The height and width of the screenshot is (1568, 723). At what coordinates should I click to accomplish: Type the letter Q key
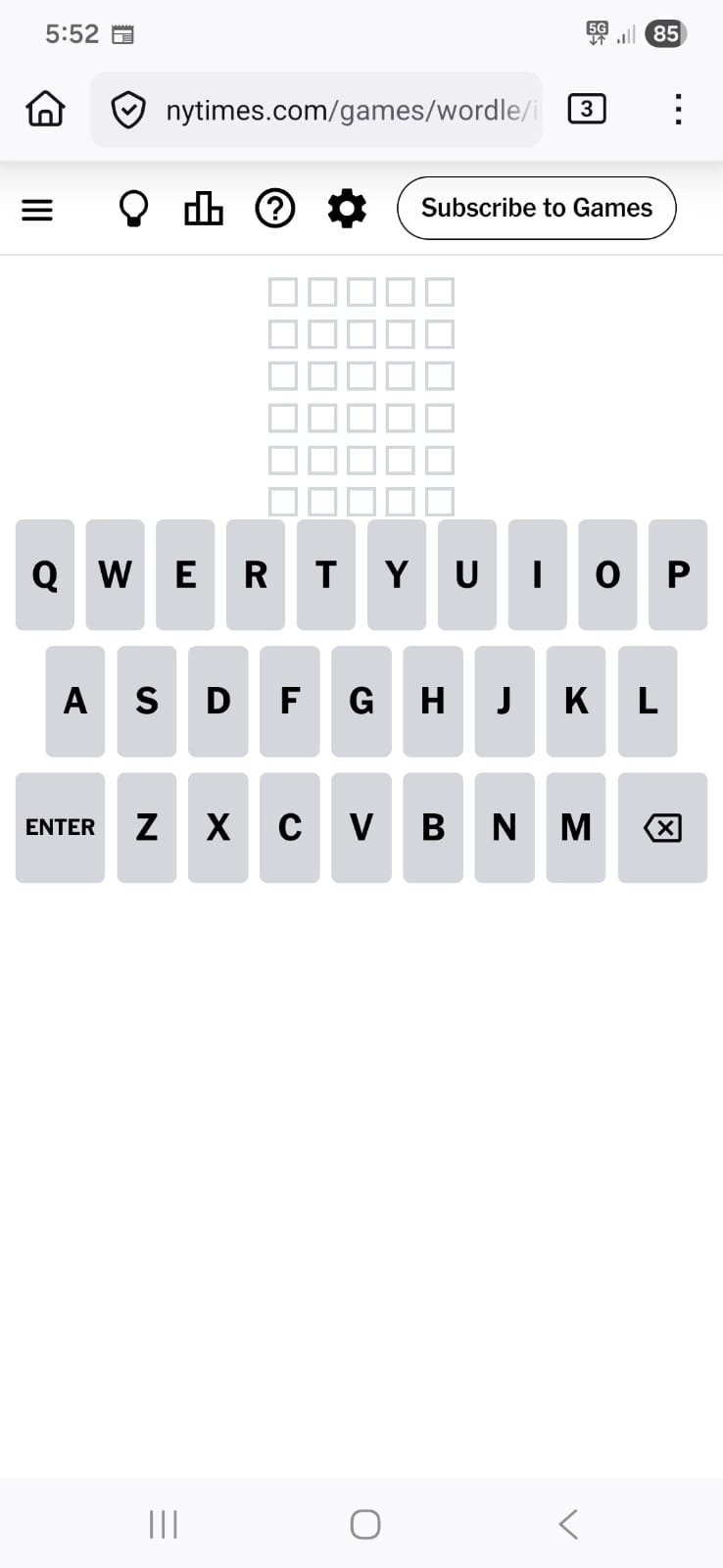pyautogui.click(x=45, y=574)
